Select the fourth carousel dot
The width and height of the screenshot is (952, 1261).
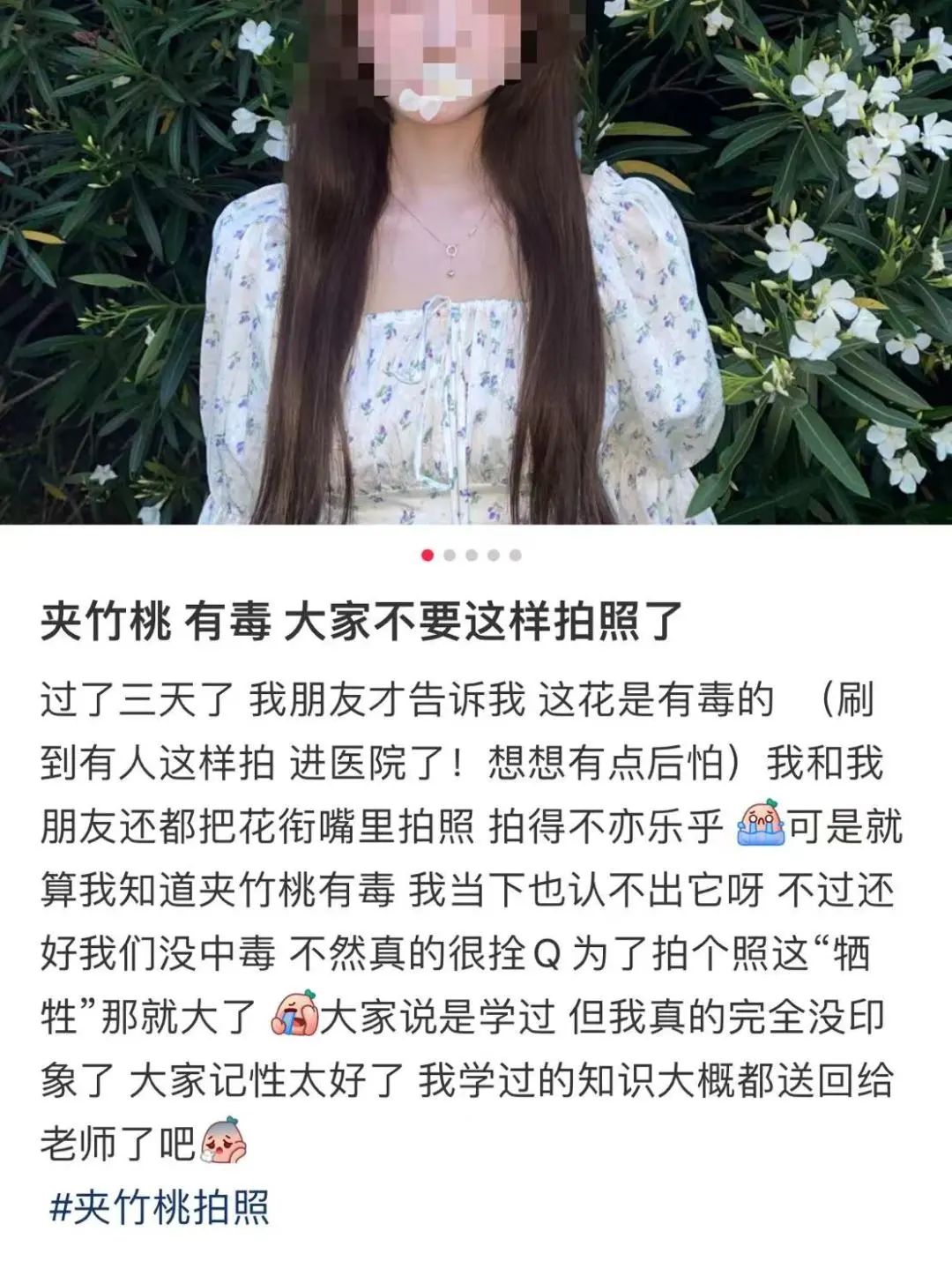click(493, 555)
